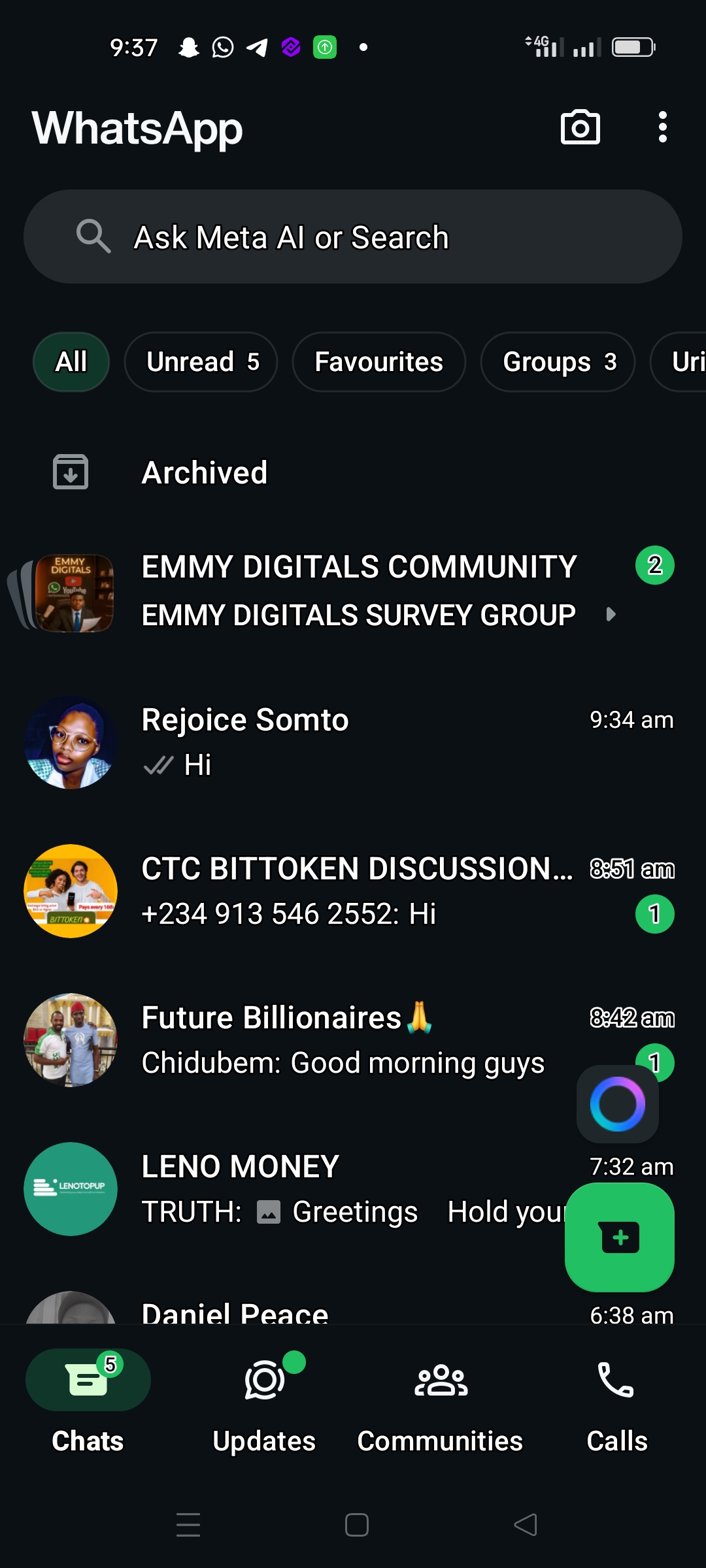
Task: Tap the system back button
Action: coord(526,1525)
